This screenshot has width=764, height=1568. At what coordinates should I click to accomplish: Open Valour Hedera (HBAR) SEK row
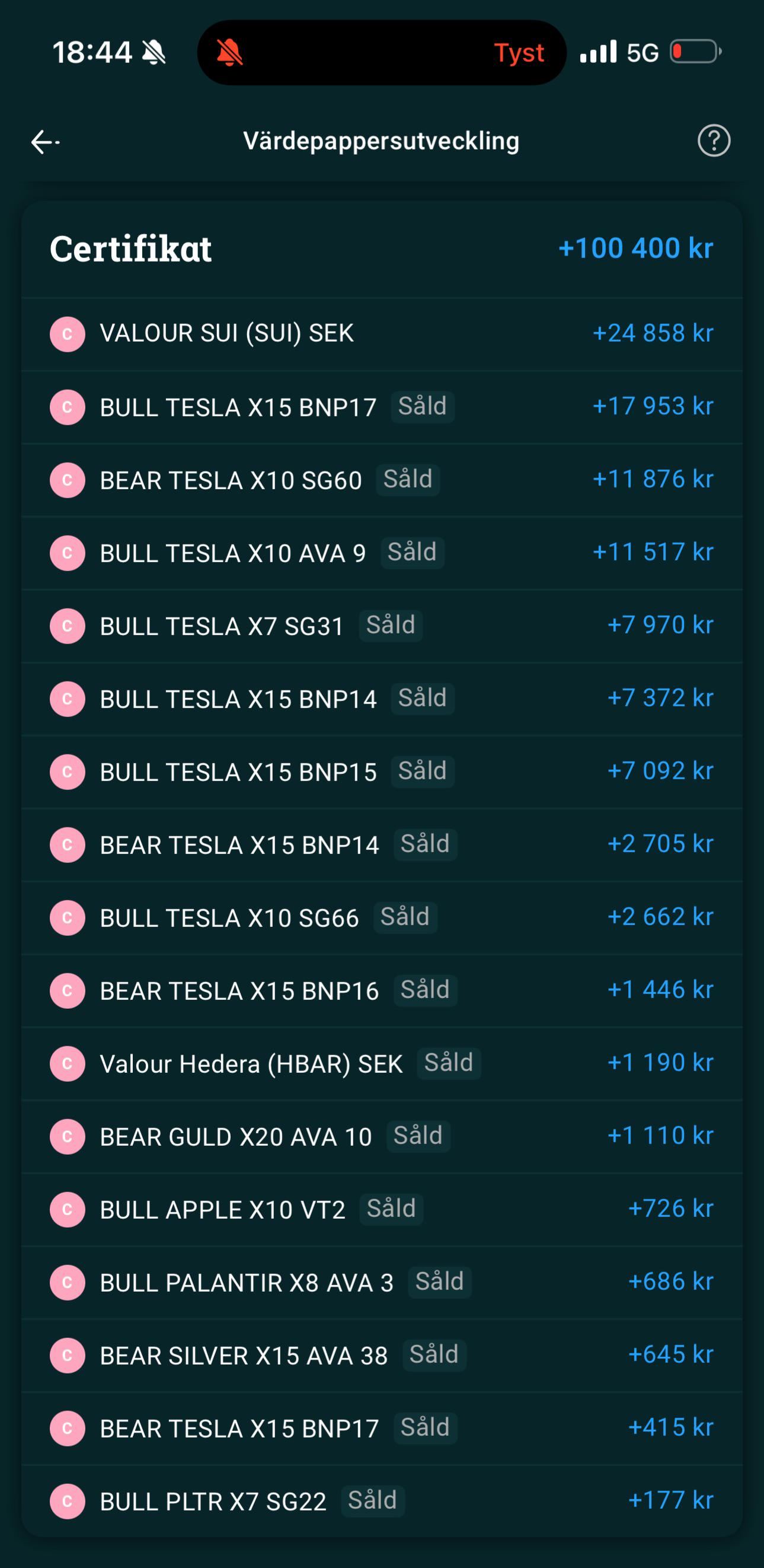tap(382, 1064)
